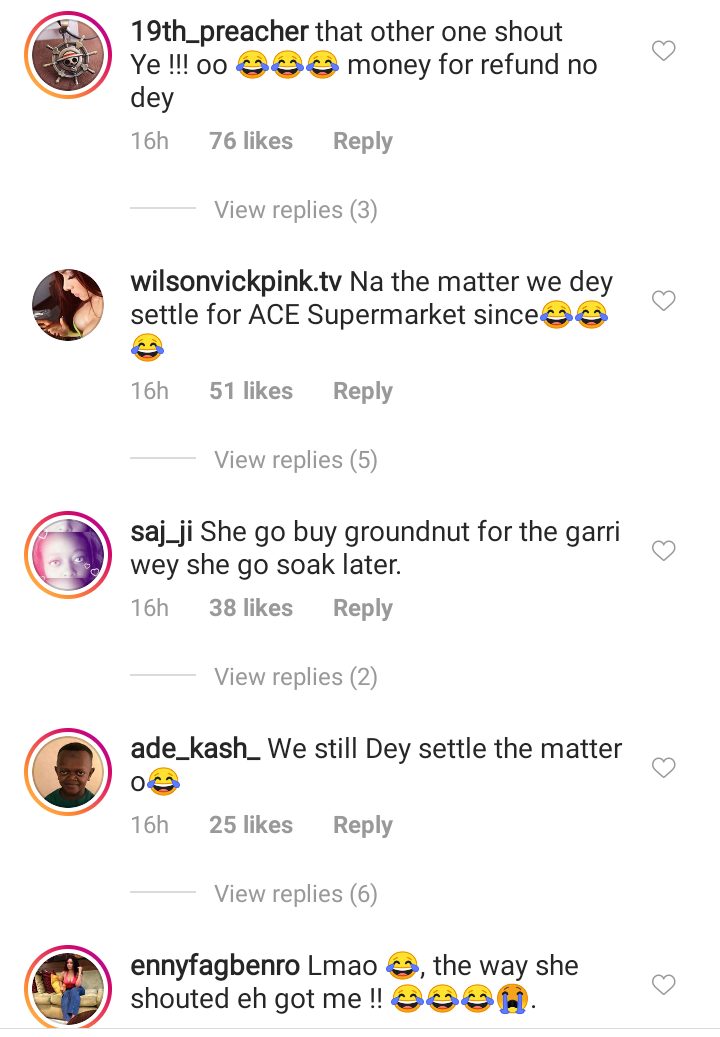720x1037 pixels.
Task: View 6 replies under ade_kash_'s comment
Action: pos(295,894)
